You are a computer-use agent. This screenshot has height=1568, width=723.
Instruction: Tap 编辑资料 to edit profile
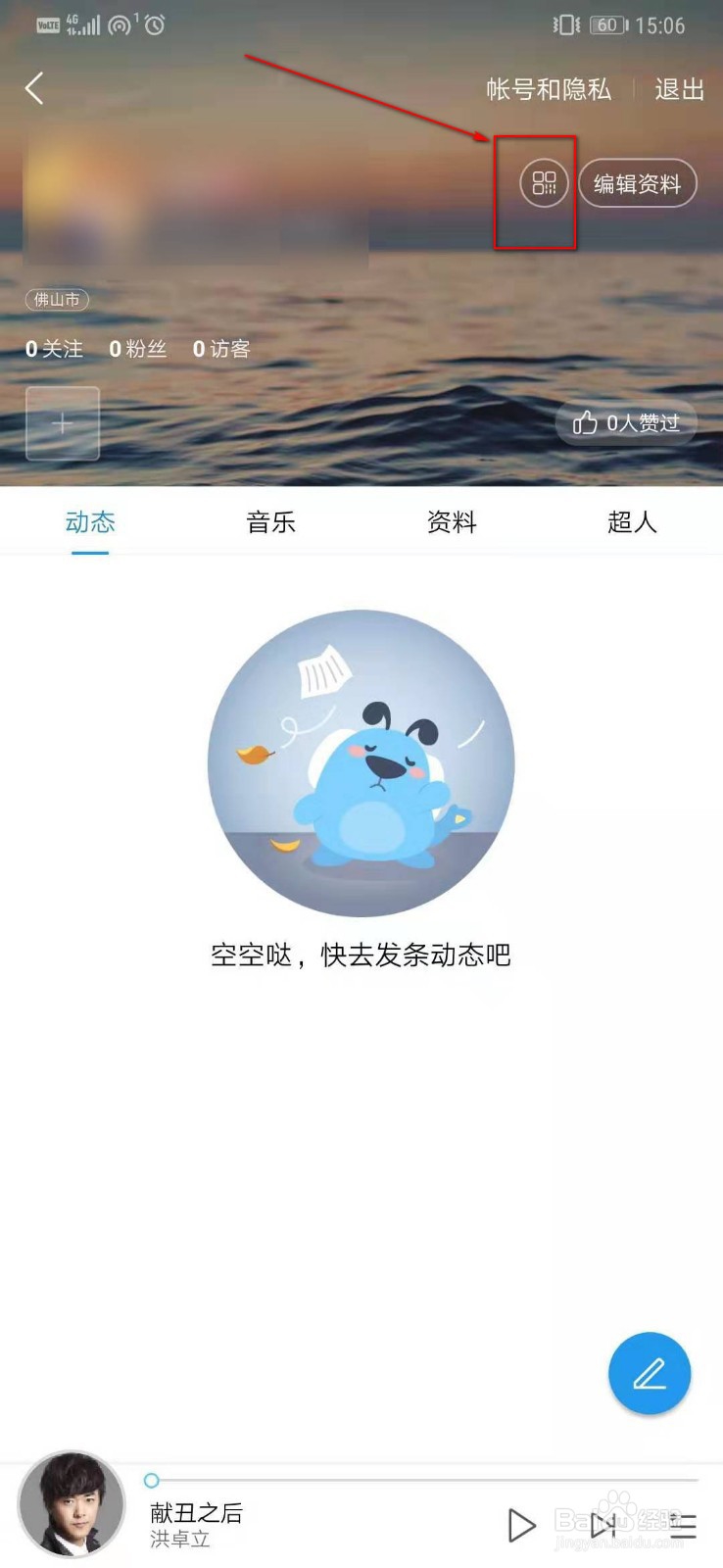point(638,183)
